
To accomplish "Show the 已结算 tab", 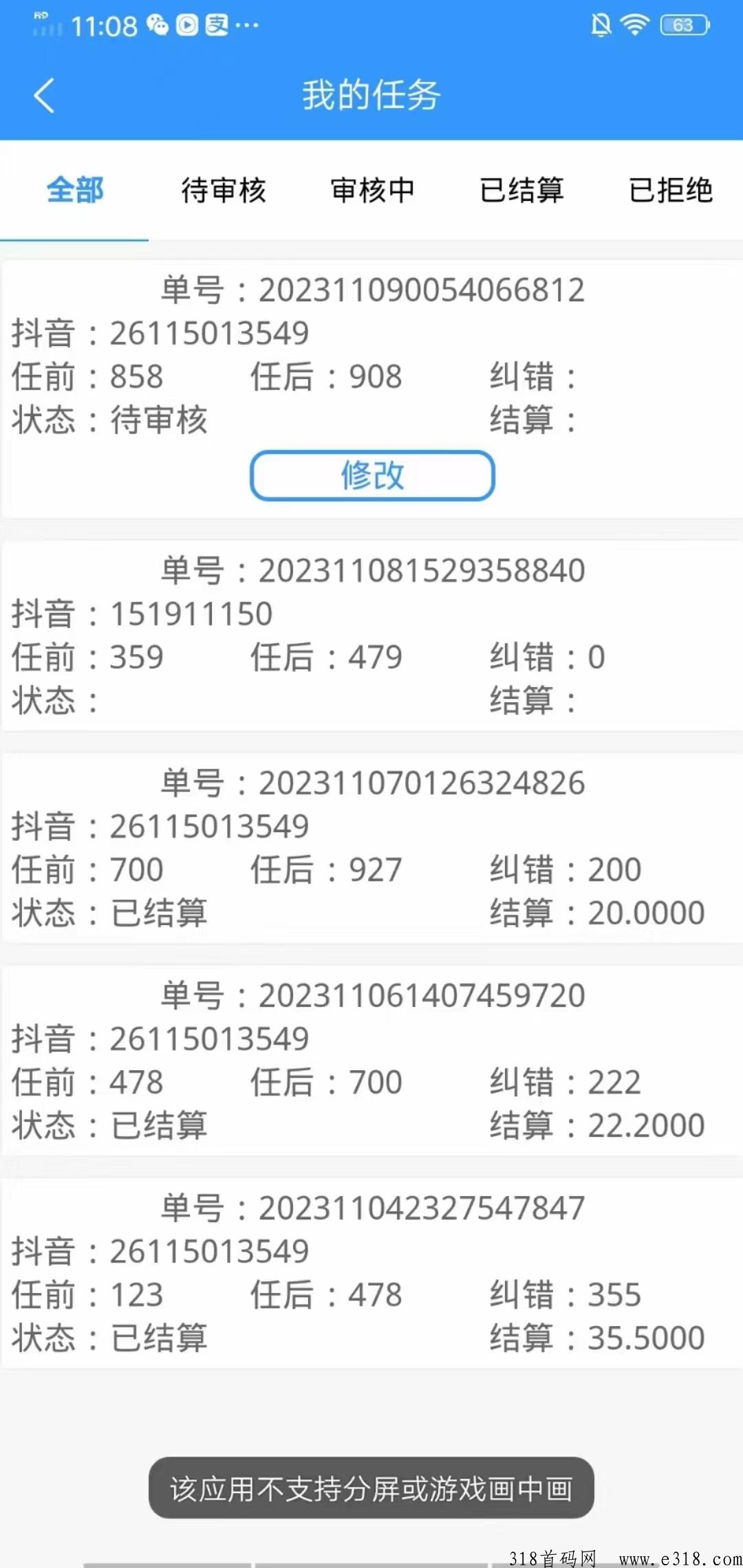I will pyautogui.click(x=521, y=190).
